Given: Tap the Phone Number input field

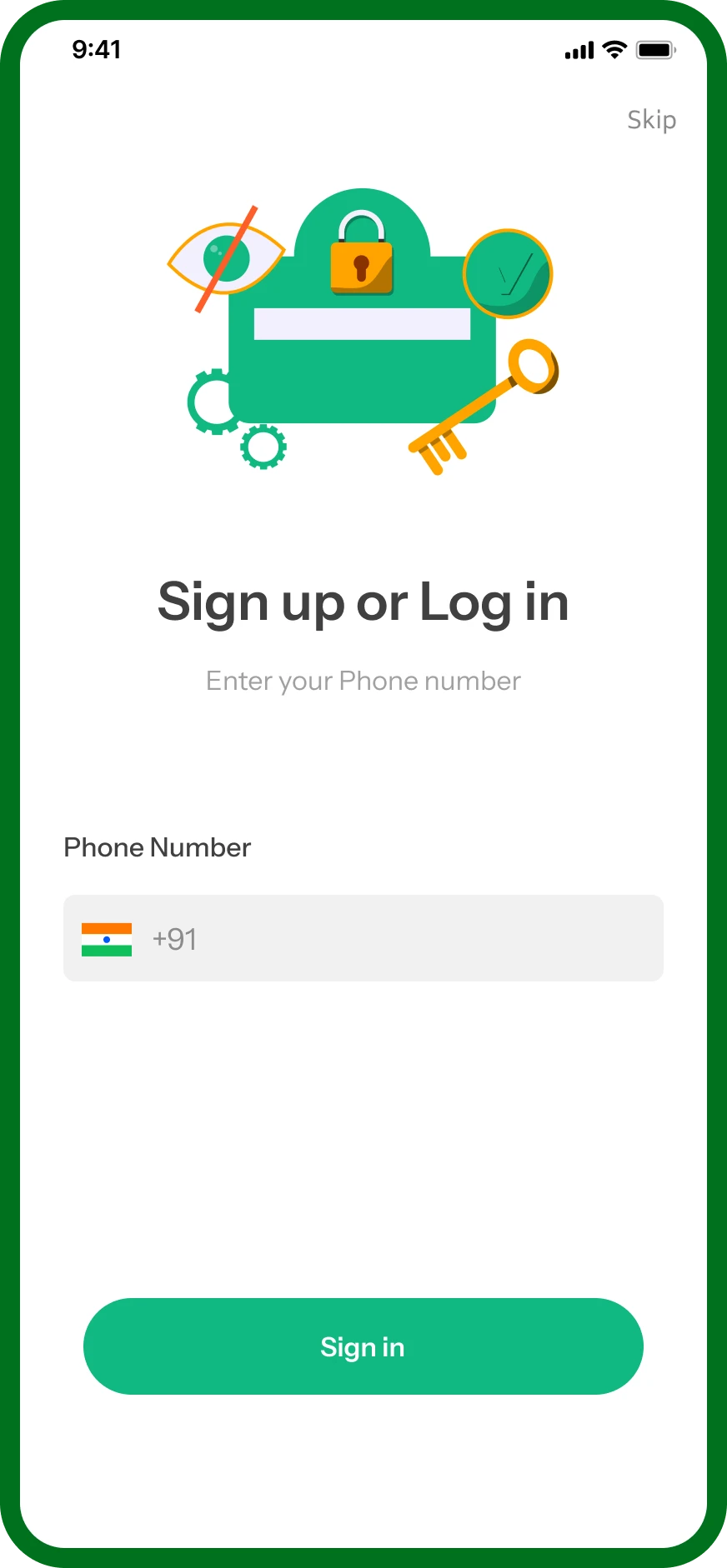Looking at the screenshot, I should point(417,938).
